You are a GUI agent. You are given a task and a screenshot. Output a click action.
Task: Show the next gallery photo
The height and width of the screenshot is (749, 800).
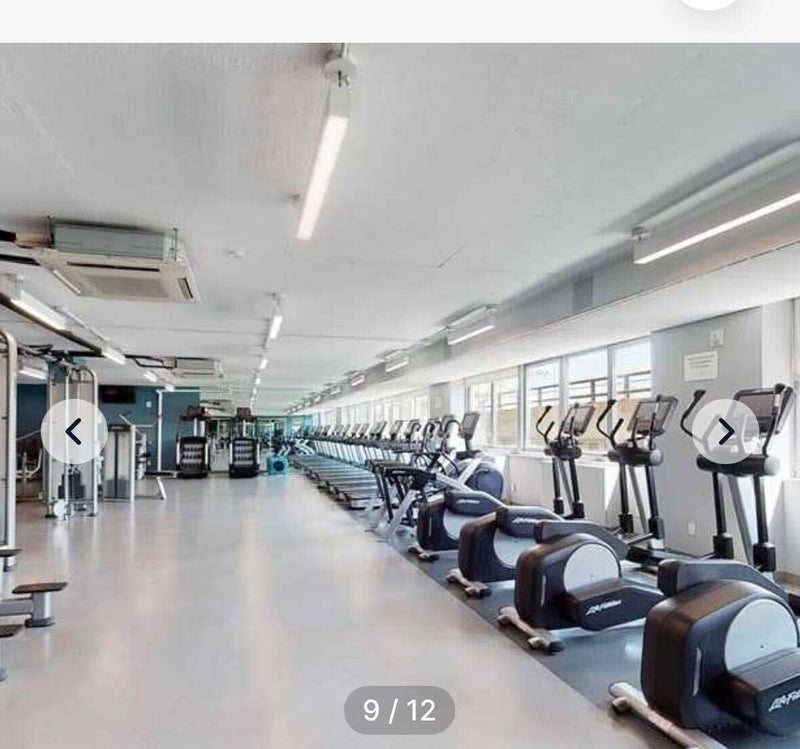click(726, 431)
